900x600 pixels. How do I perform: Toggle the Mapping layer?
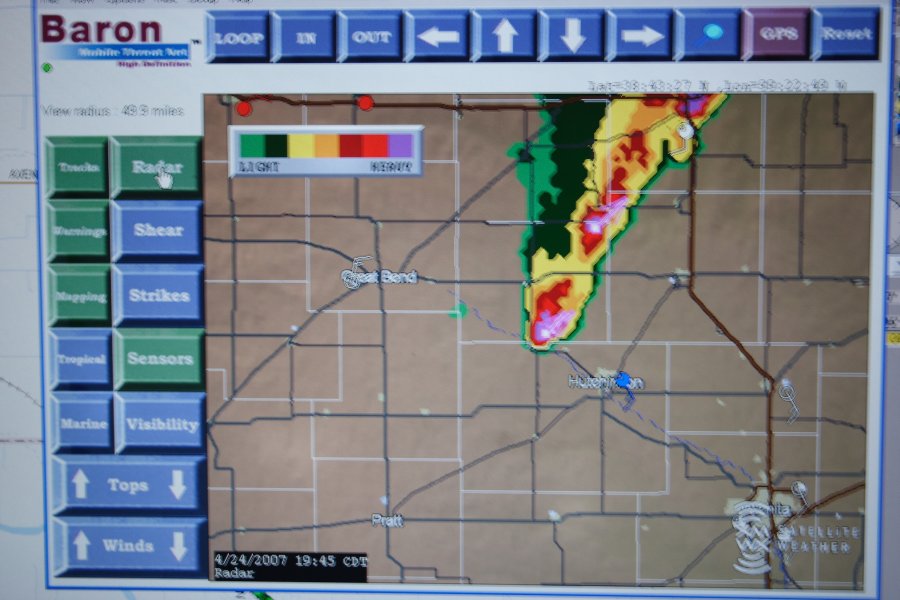coord(78,296)
